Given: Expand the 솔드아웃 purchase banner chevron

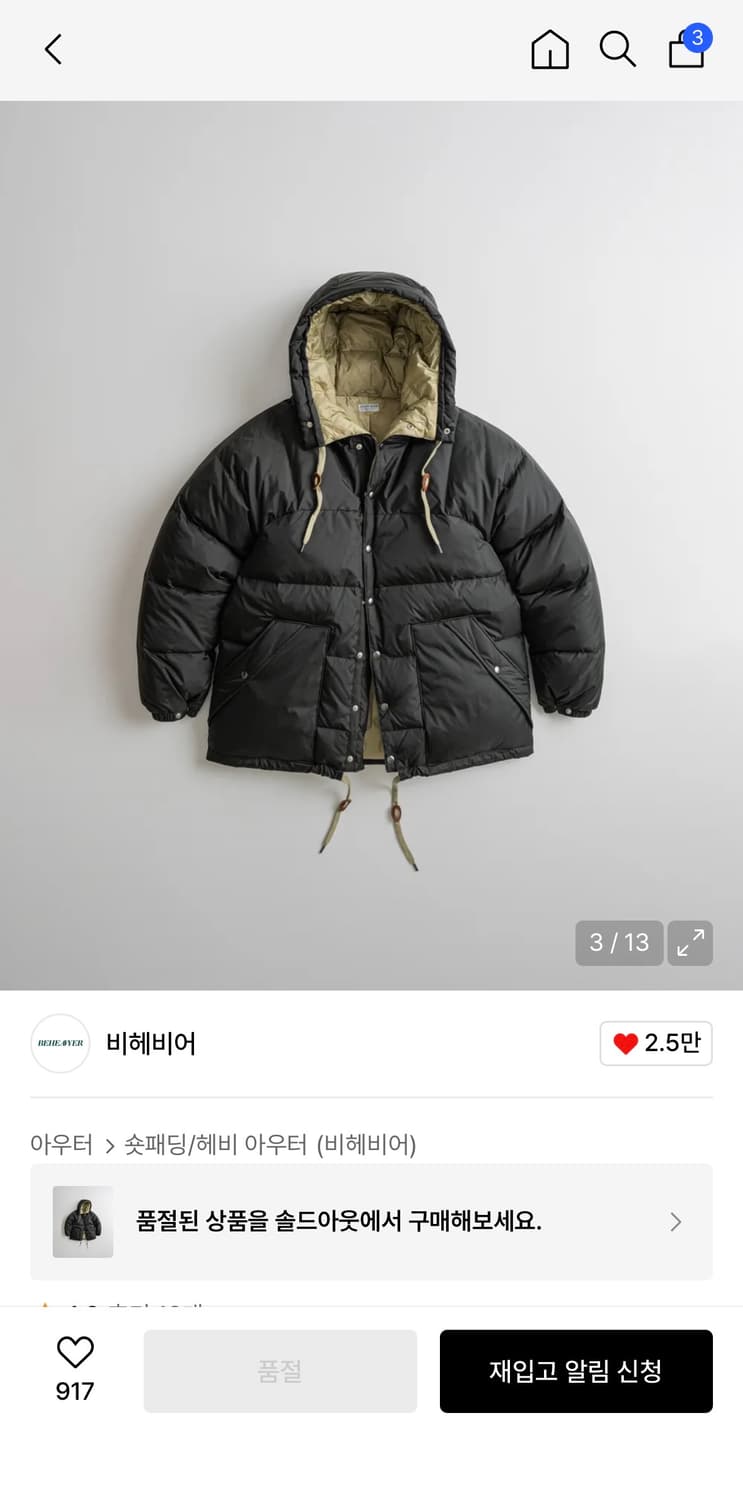Looking at the screenshot, I should (x=675, y=1222).
